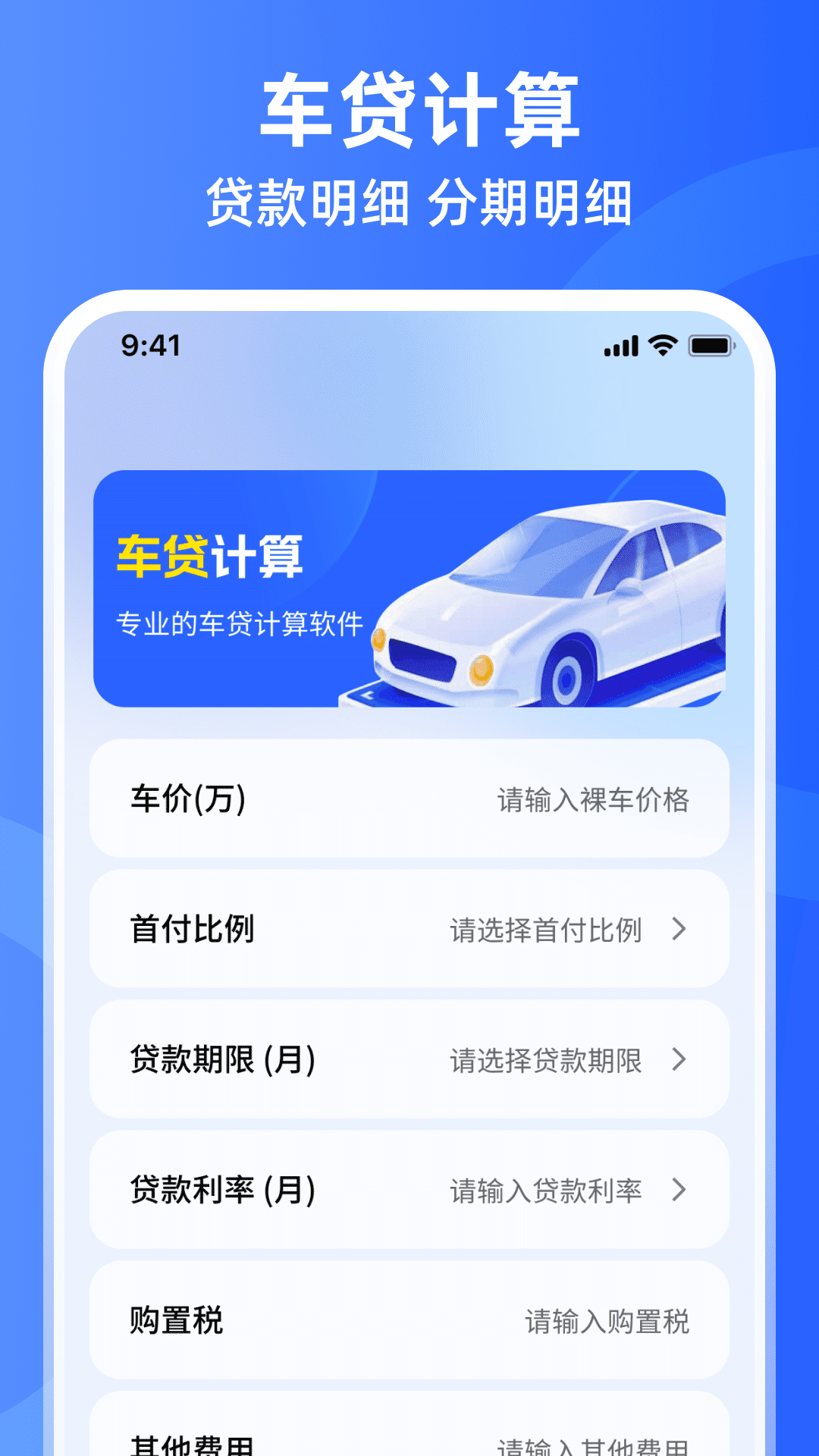Click the chevron next to 请选择首付比例
The height and width of the screenshot is (1456, 819).
tap(680, 928)
